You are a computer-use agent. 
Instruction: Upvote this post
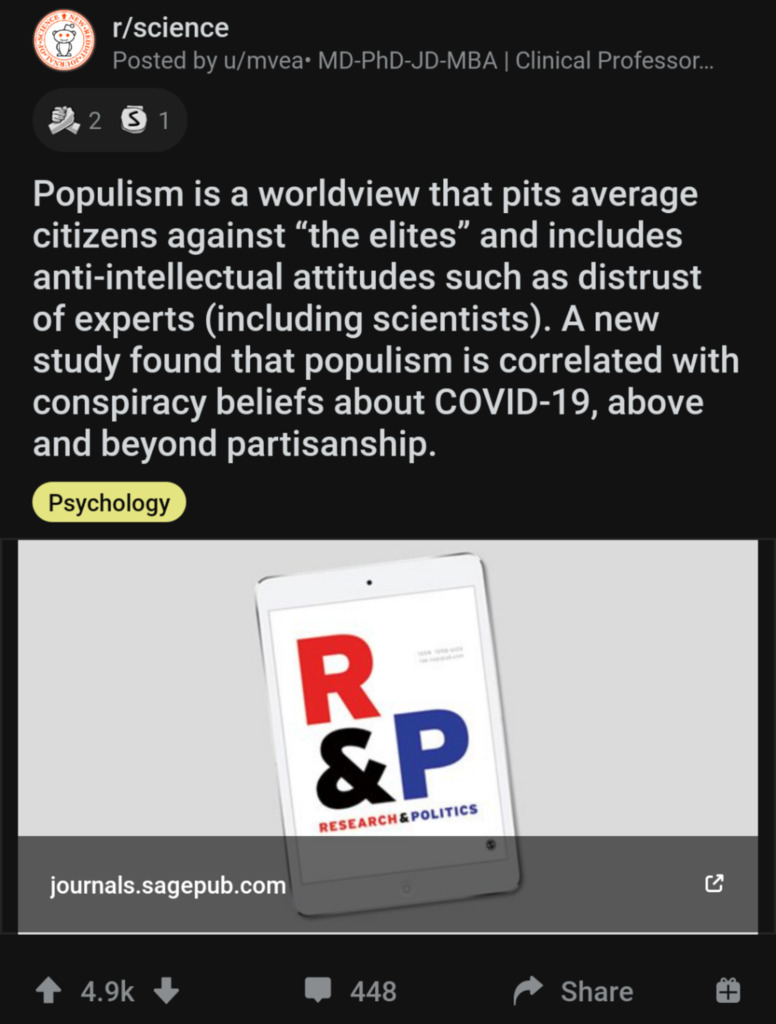coord(48,991)
